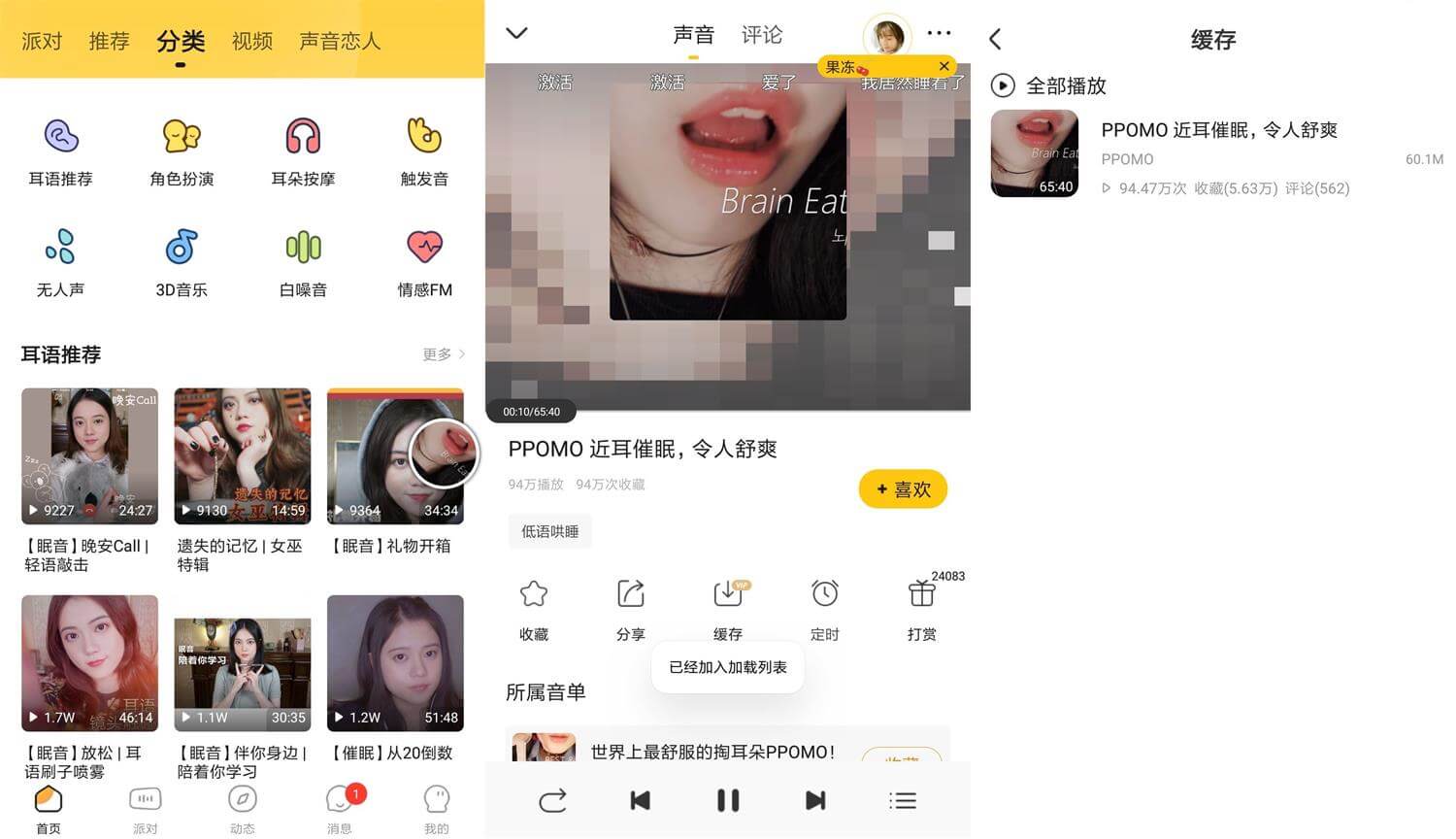Collapse the player with the down chevron
Screen dimensions: 1456x839
[x=517, y=34]
